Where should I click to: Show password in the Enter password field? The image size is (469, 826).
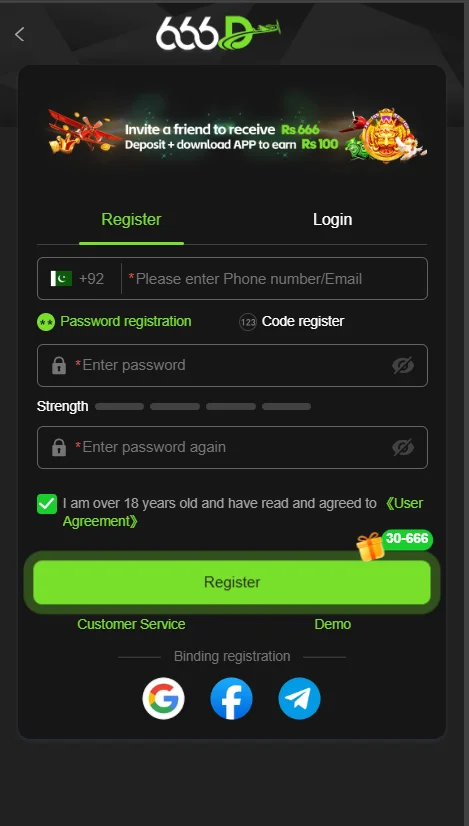403,366
